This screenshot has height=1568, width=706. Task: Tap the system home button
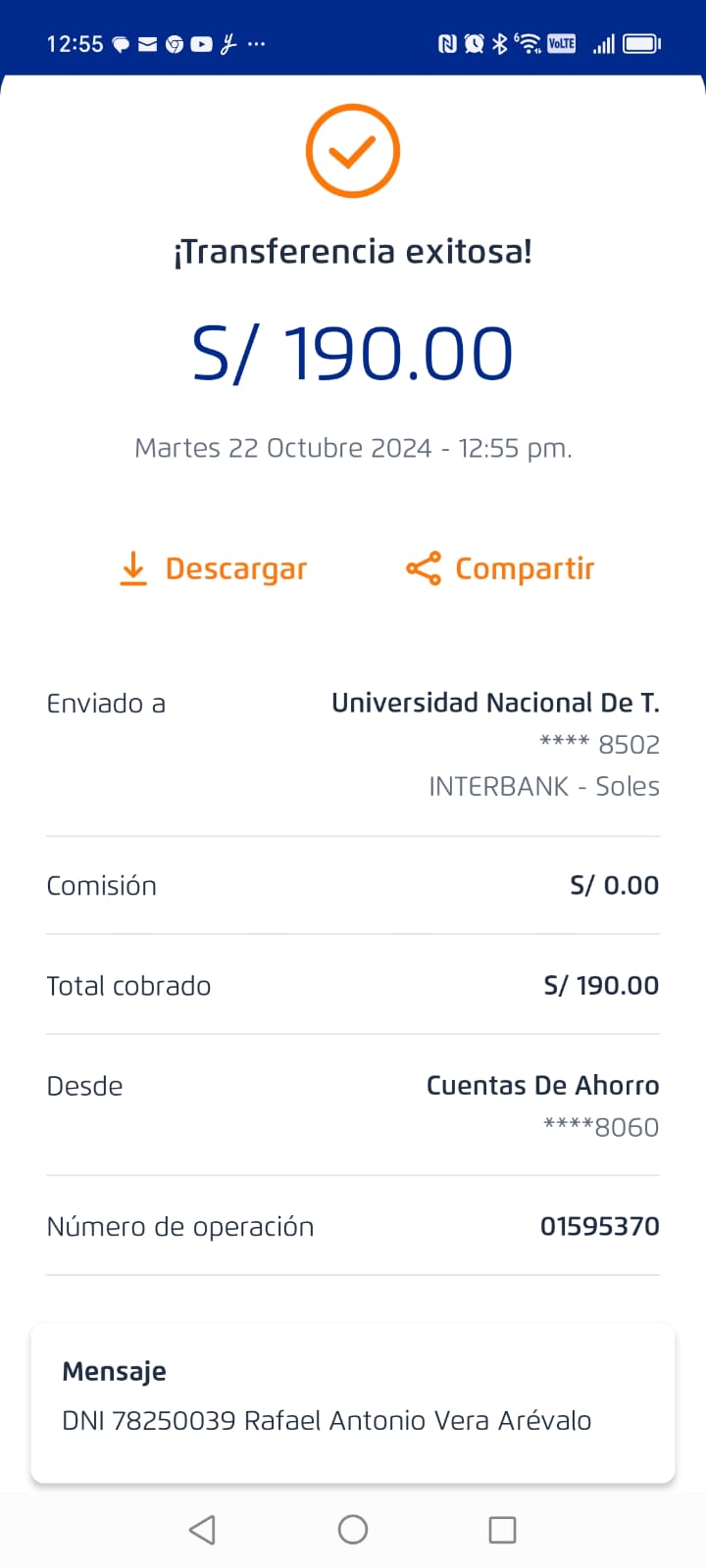click(x=353, y=1530)
